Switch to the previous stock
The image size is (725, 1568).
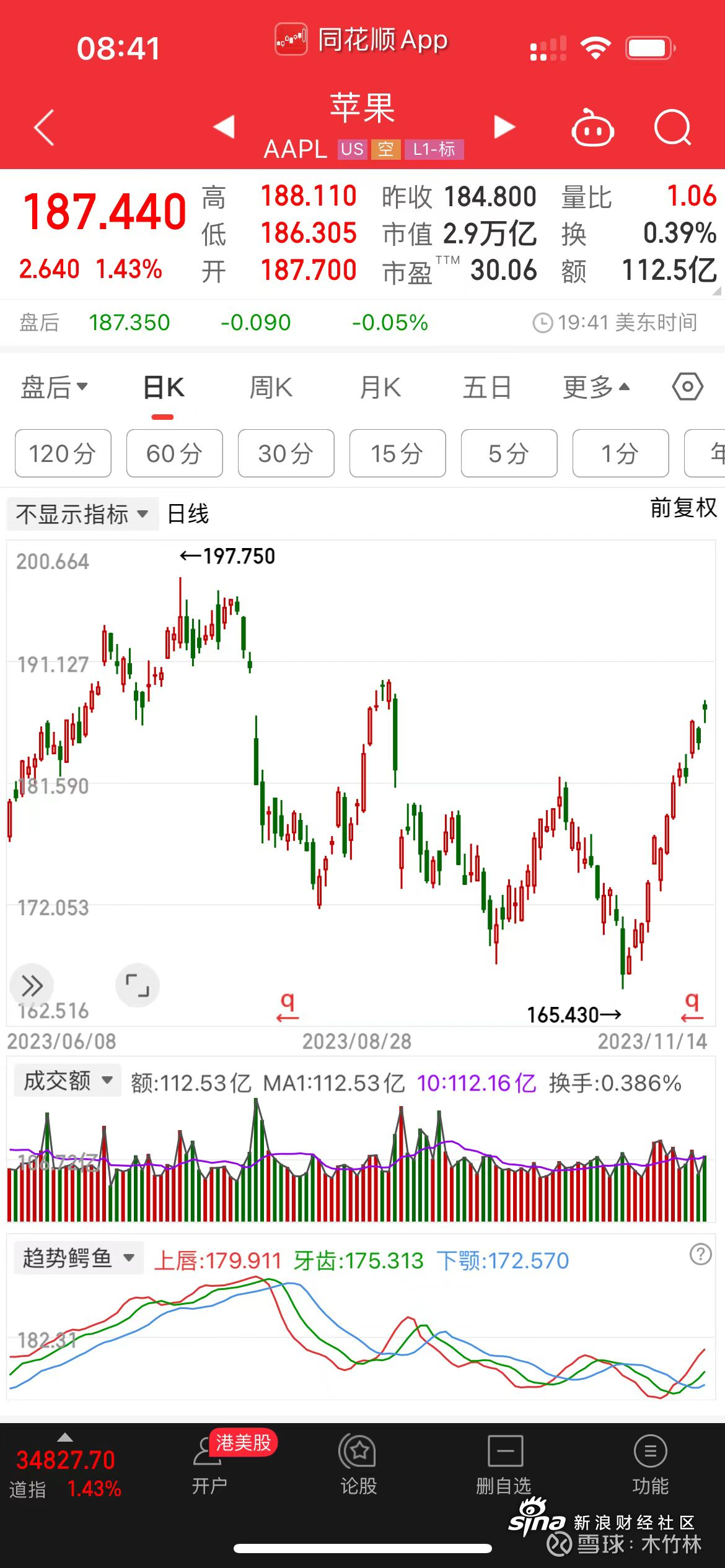coord(224,126)
